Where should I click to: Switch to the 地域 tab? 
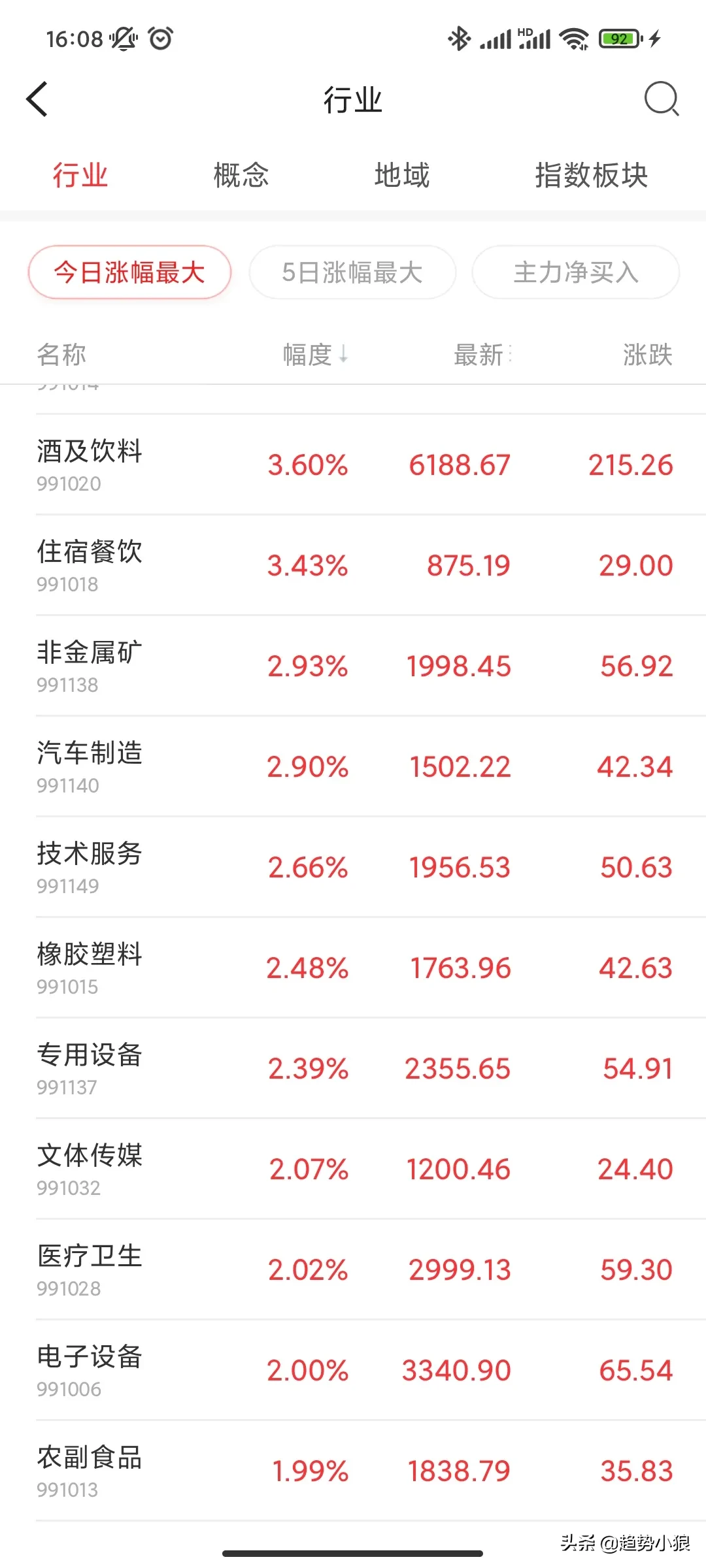tap(402, 175)
